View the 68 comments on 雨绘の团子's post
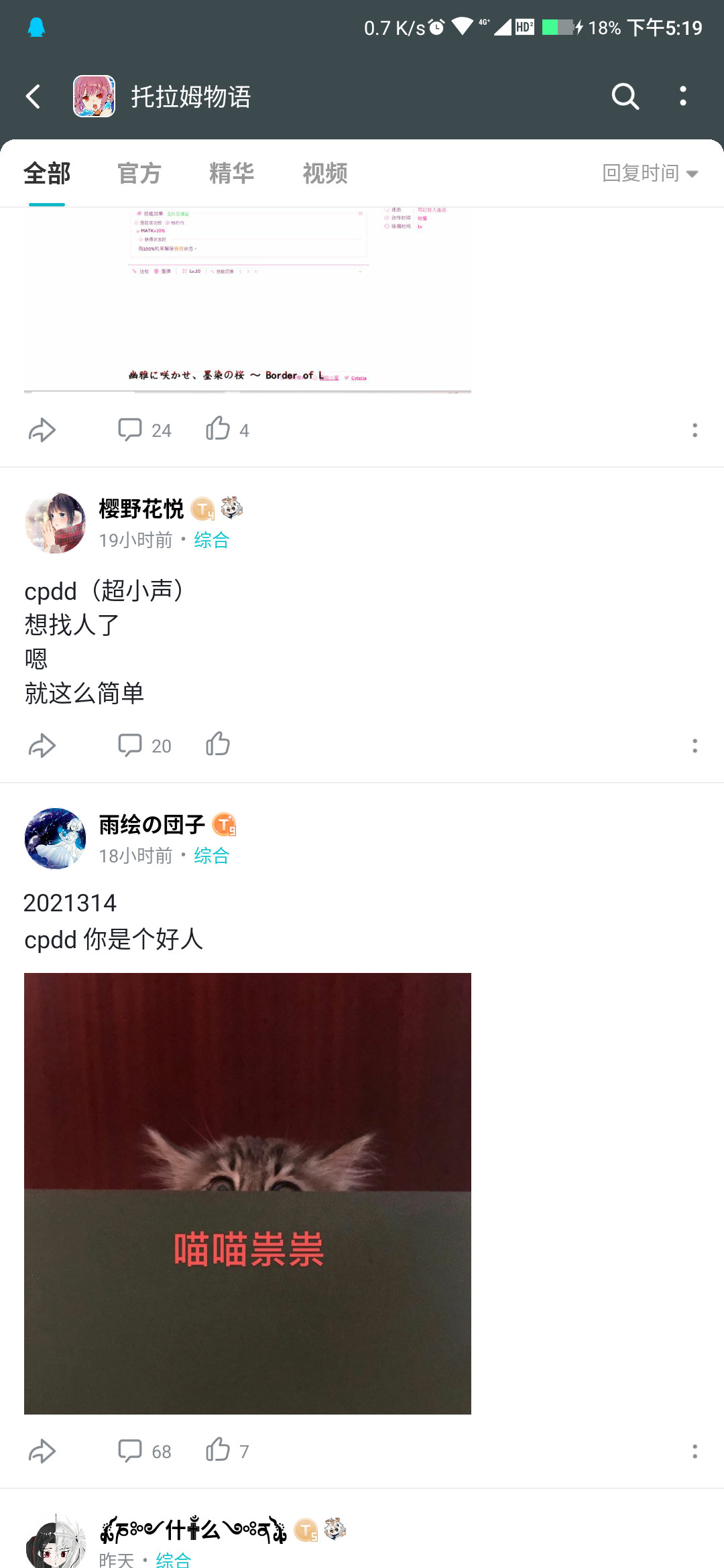This screenshot has height=1568, width=724. (x=144, y=1451)
